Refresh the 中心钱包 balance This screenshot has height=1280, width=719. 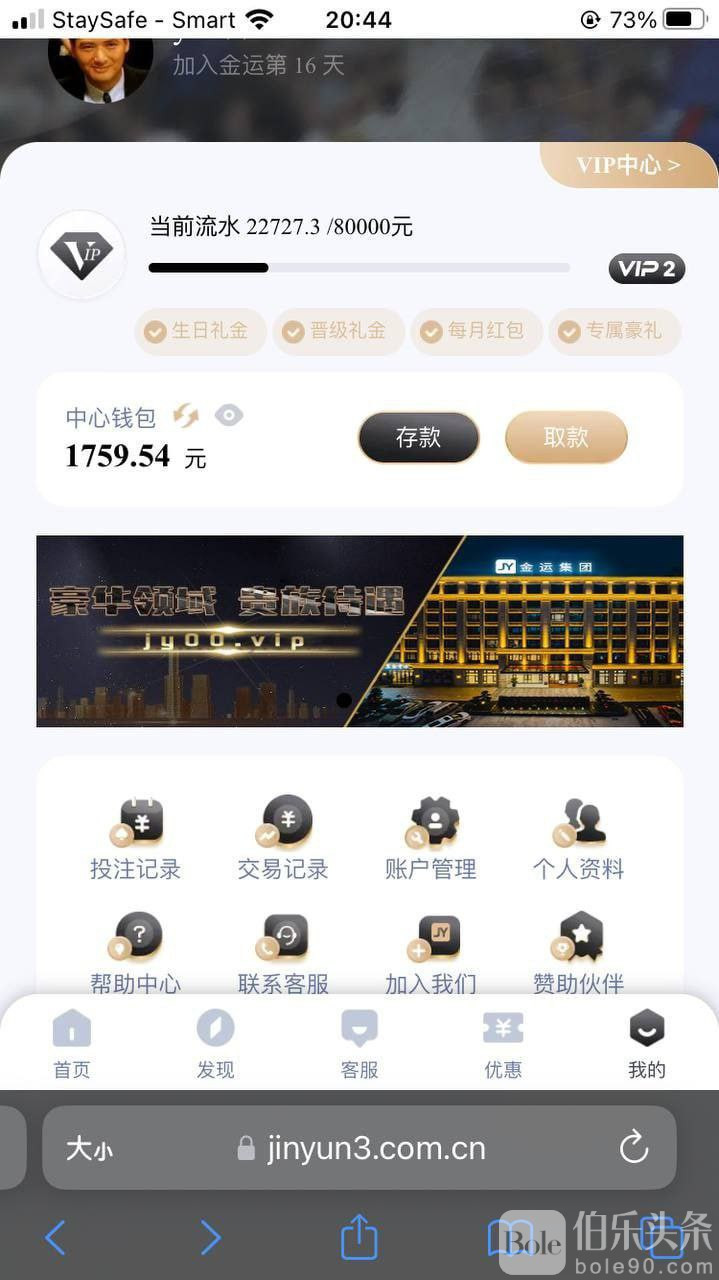(x=186, y=416)
